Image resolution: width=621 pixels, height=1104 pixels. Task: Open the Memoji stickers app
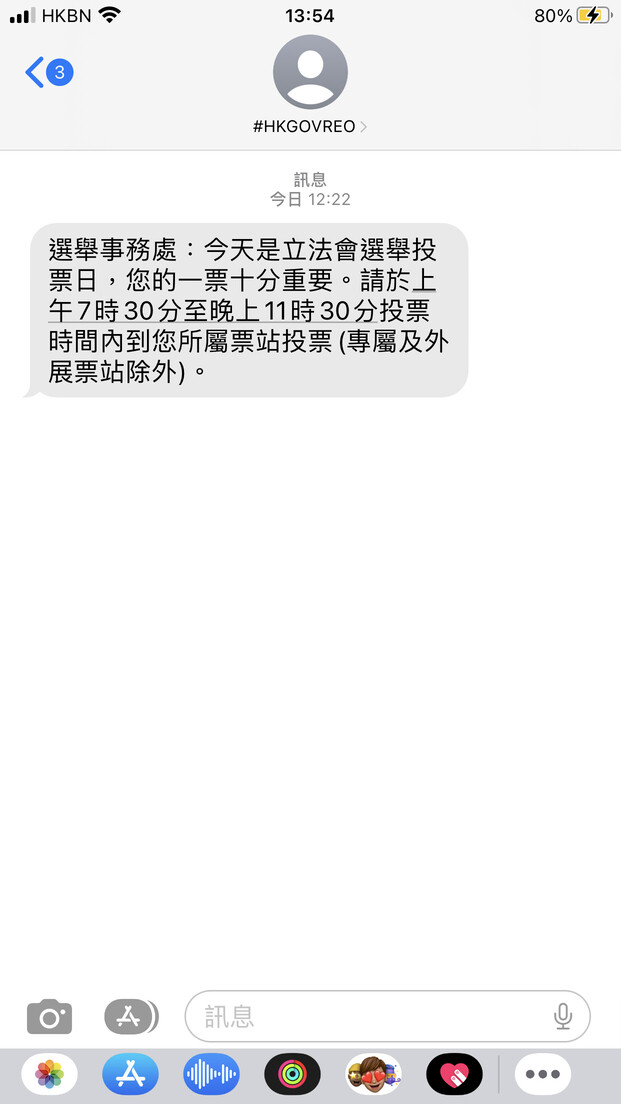pos(373,1075)
